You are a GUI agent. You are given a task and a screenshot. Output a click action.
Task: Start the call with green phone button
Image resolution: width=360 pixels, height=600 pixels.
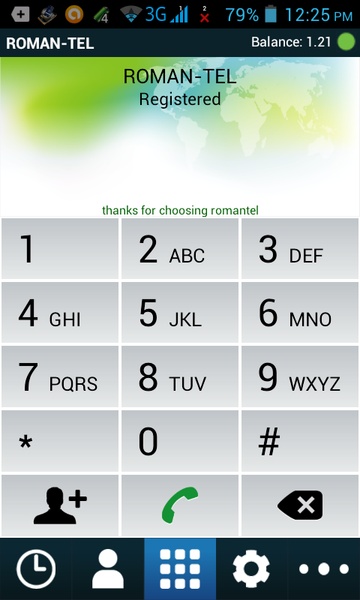(x=180, y=505)
